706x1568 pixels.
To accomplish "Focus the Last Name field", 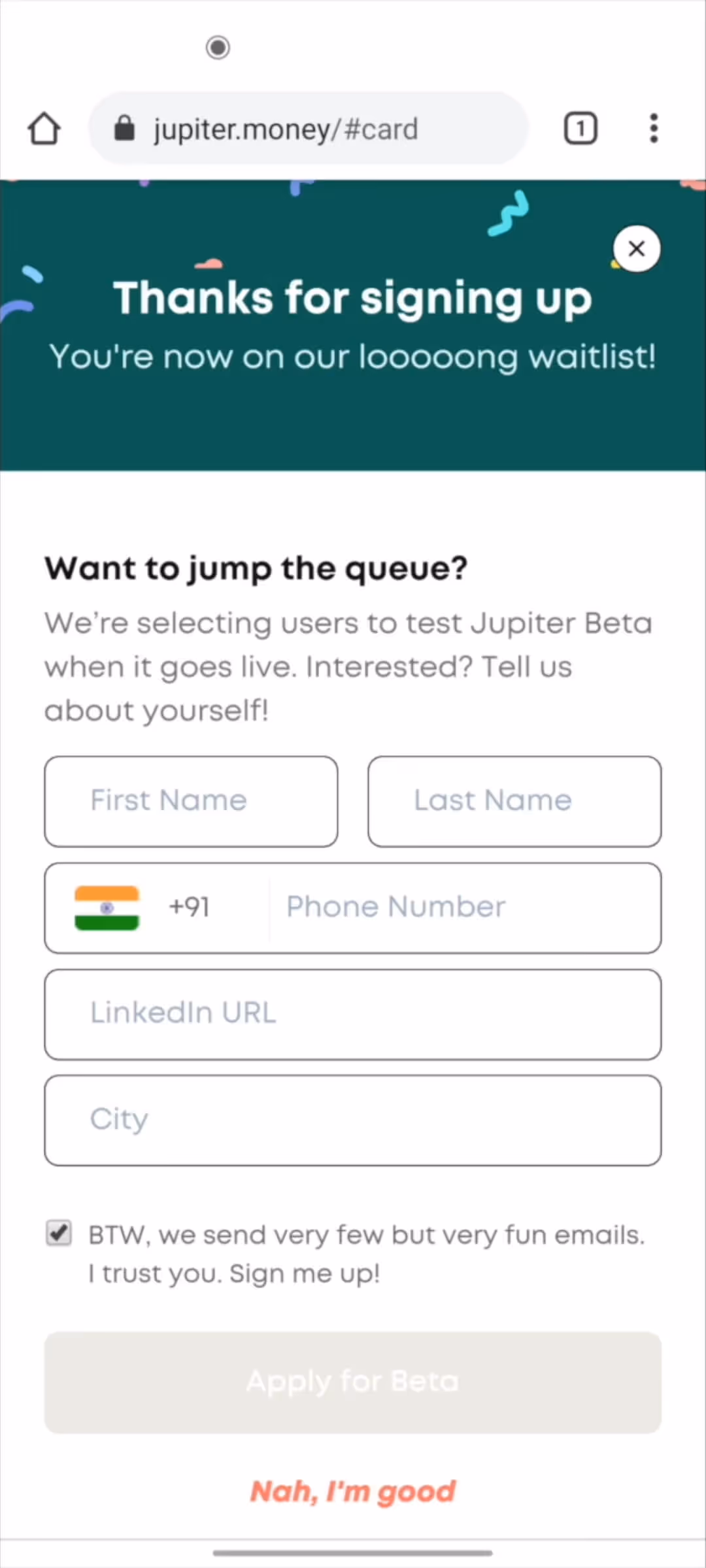I will (x=514, y=801).
